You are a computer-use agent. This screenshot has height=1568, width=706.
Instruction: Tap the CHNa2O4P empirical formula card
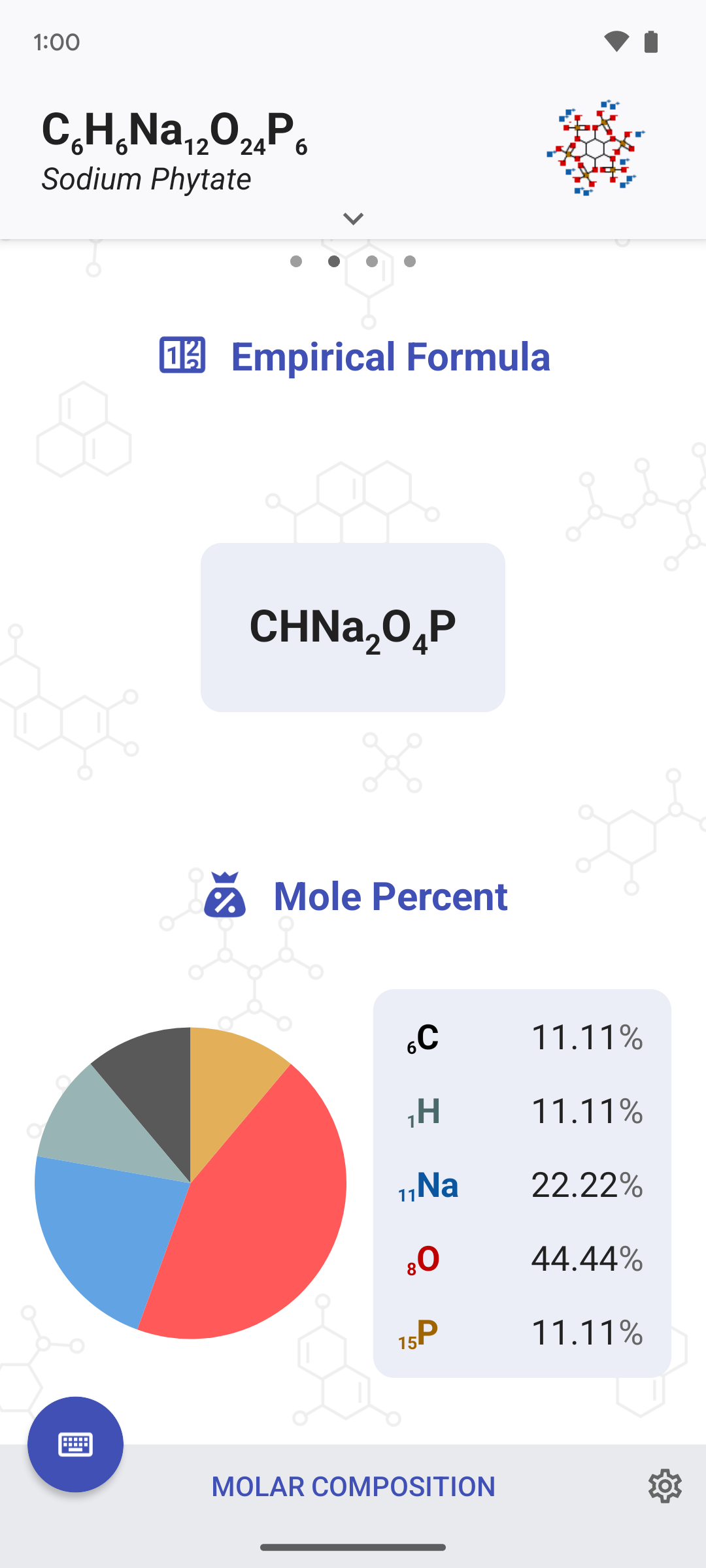pyautogui.click(x=353, y=627)
